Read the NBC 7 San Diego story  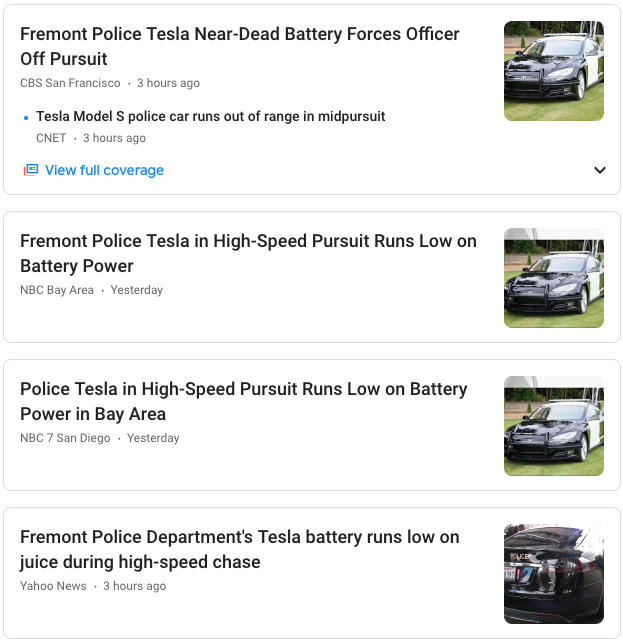(244, 401)
